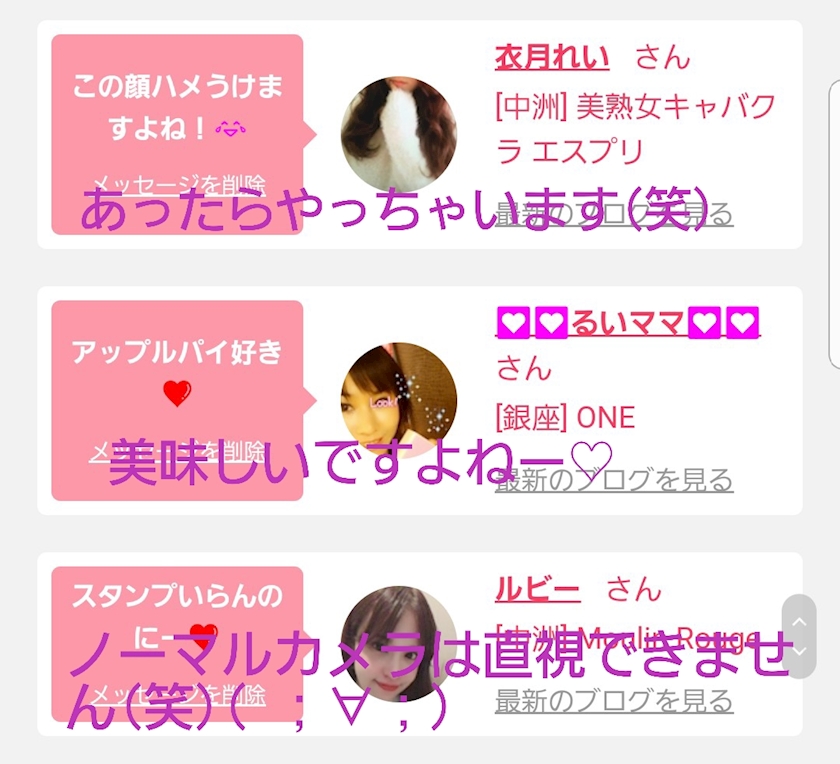Jump to page top with up arrow
The width and height of the screenshot is (840, 764).
[x=799, y=621]
